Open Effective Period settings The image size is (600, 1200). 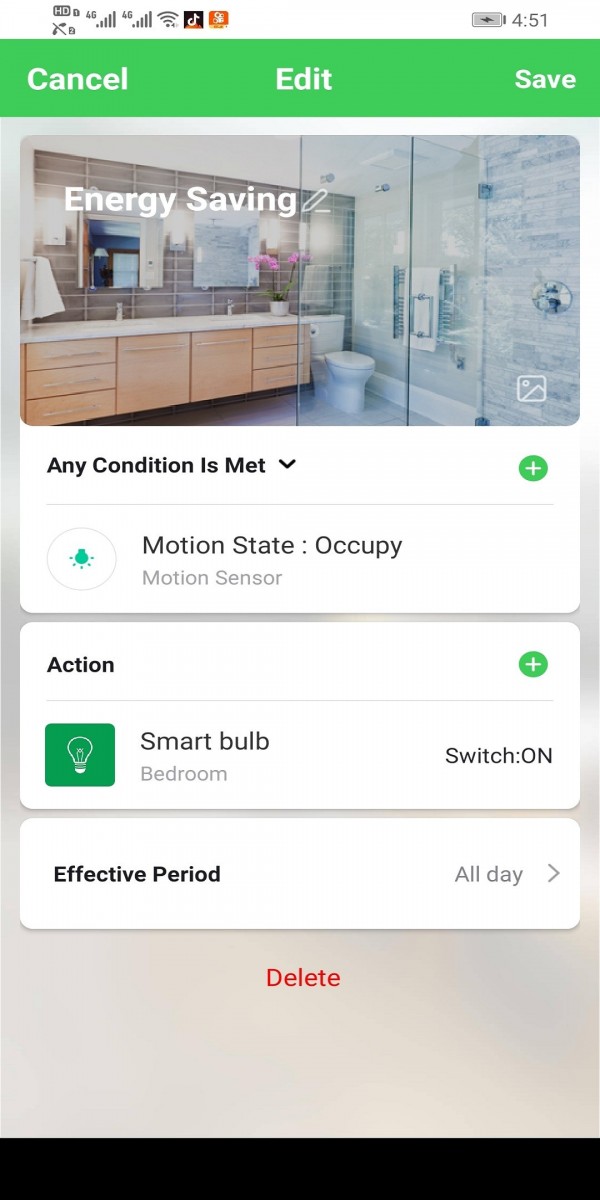point(300,874)
